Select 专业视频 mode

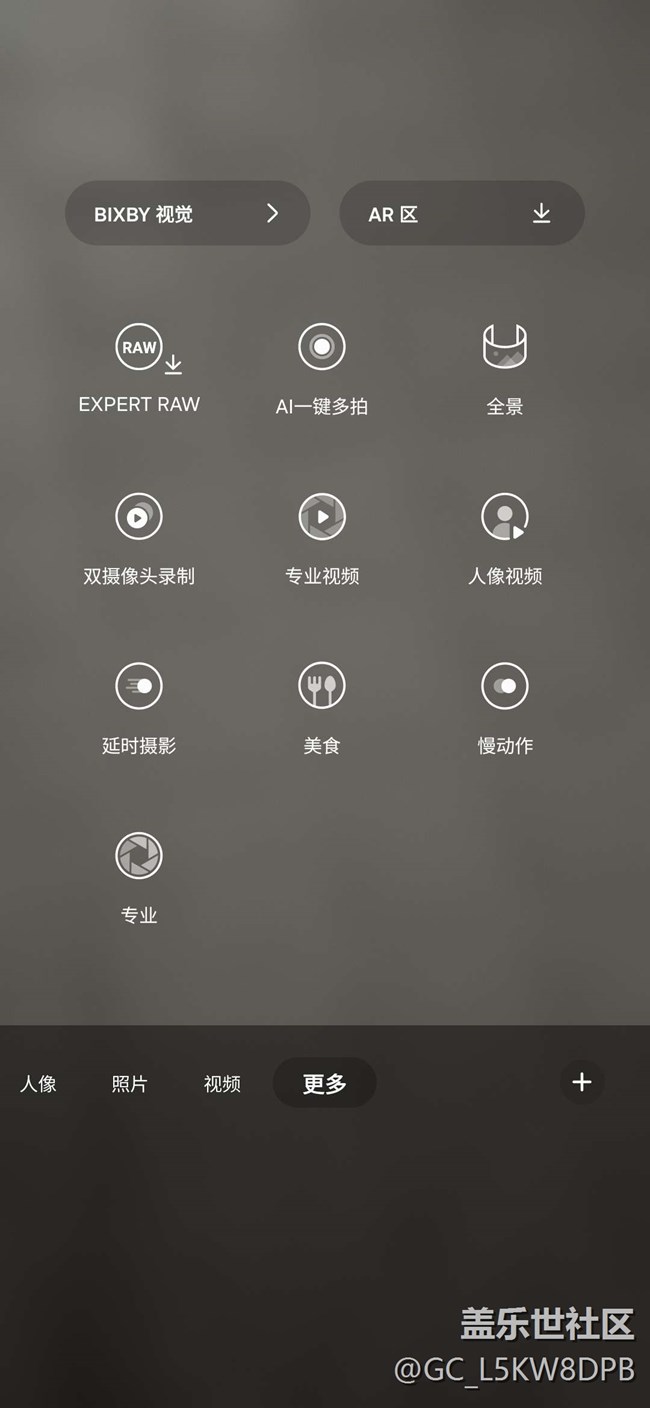322,537
